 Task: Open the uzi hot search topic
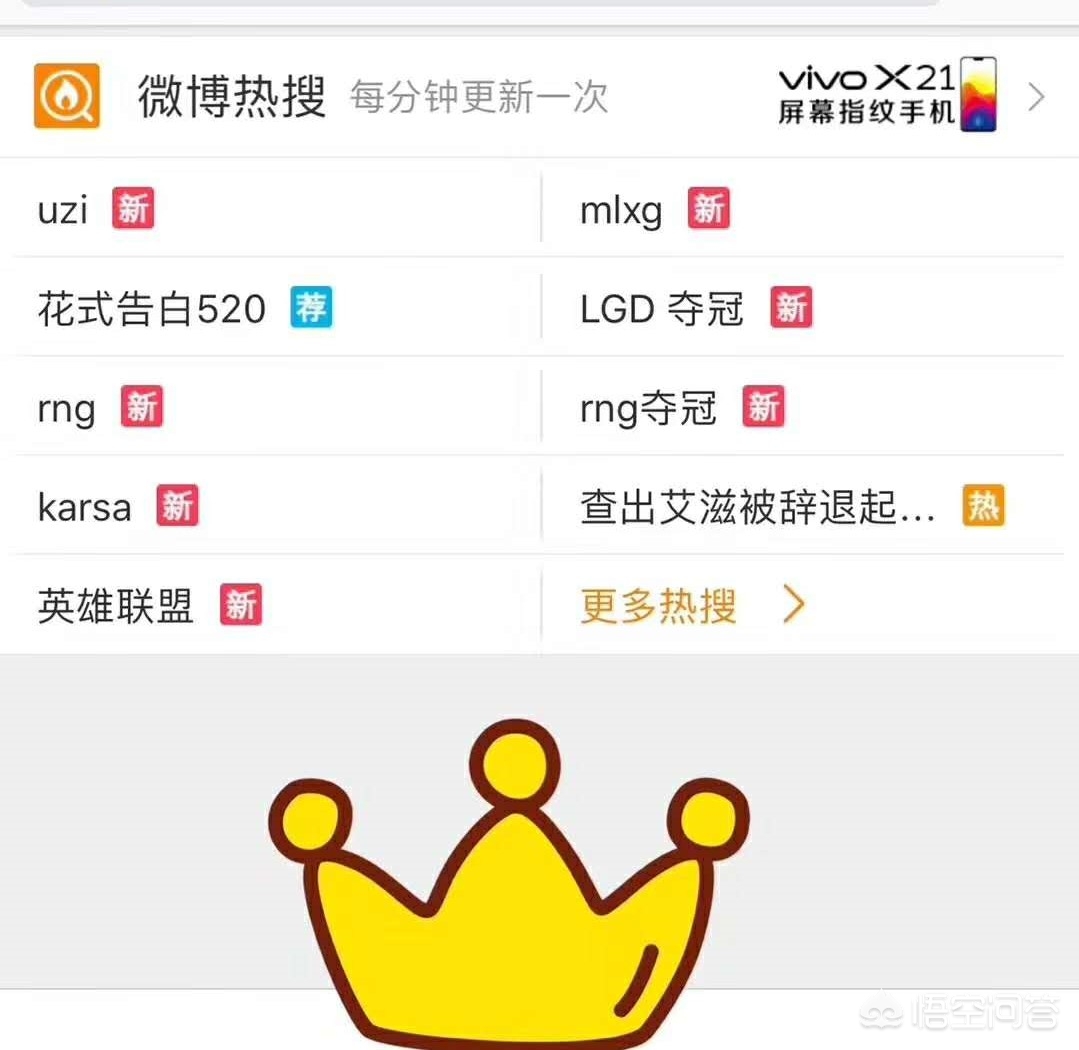coord(64,210)
